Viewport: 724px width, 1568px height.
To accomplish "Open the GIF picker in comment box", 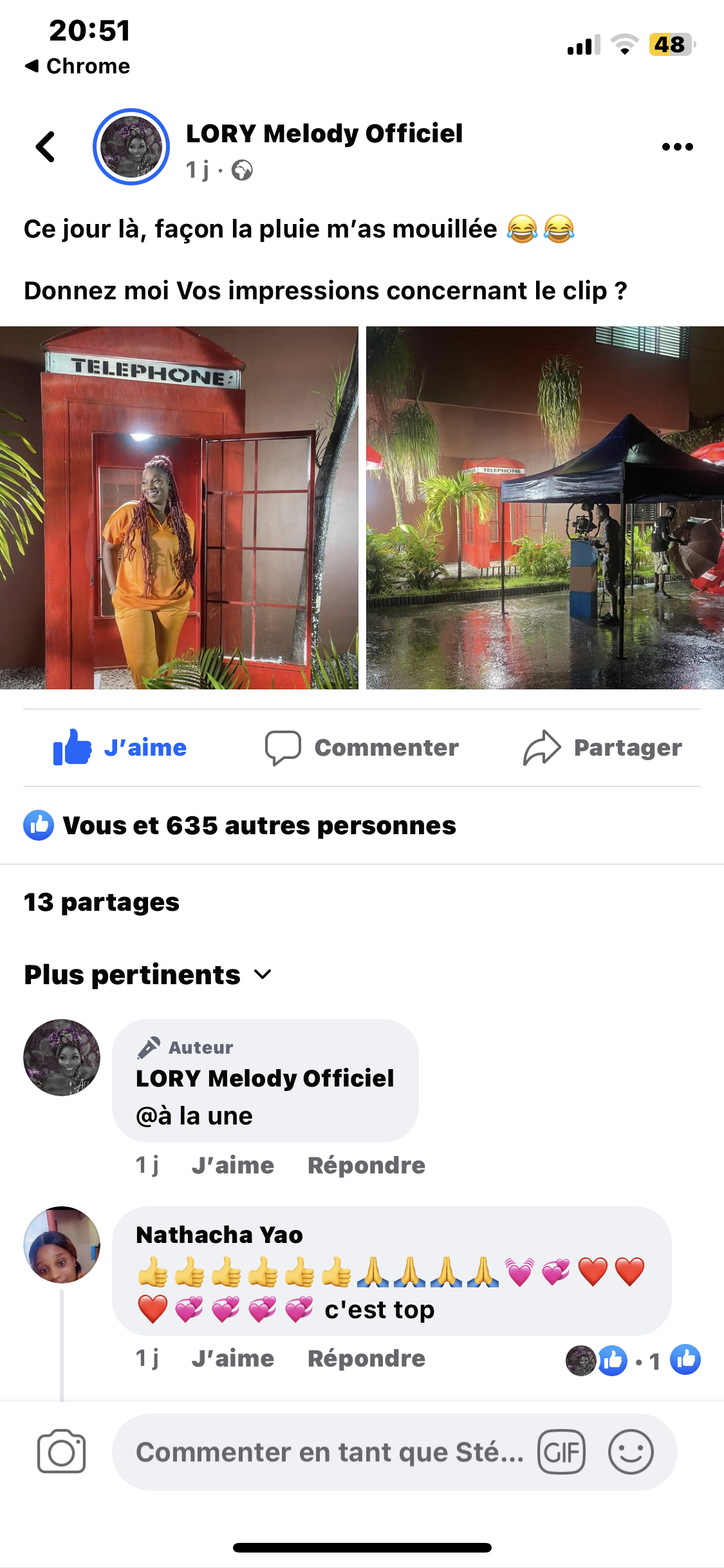I will 562,1452.
